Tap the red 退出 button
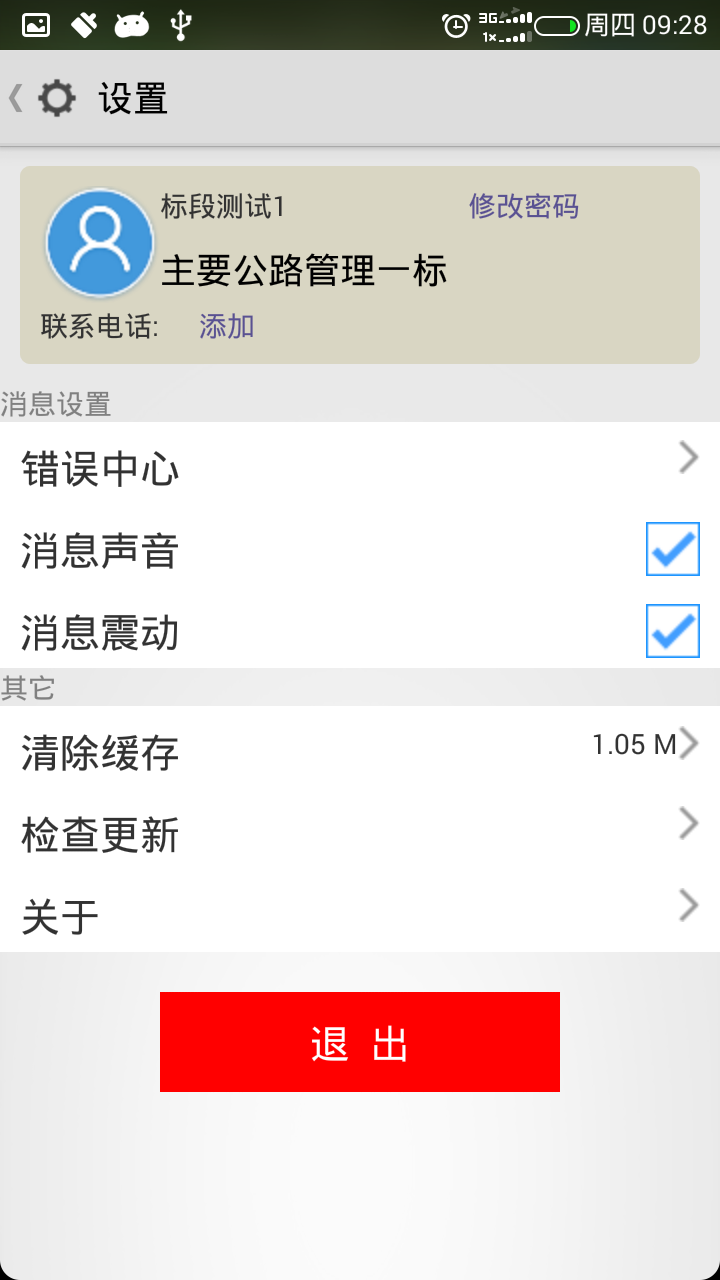The height and width of the screenshot is (1280, 720). coord(360,1042)
